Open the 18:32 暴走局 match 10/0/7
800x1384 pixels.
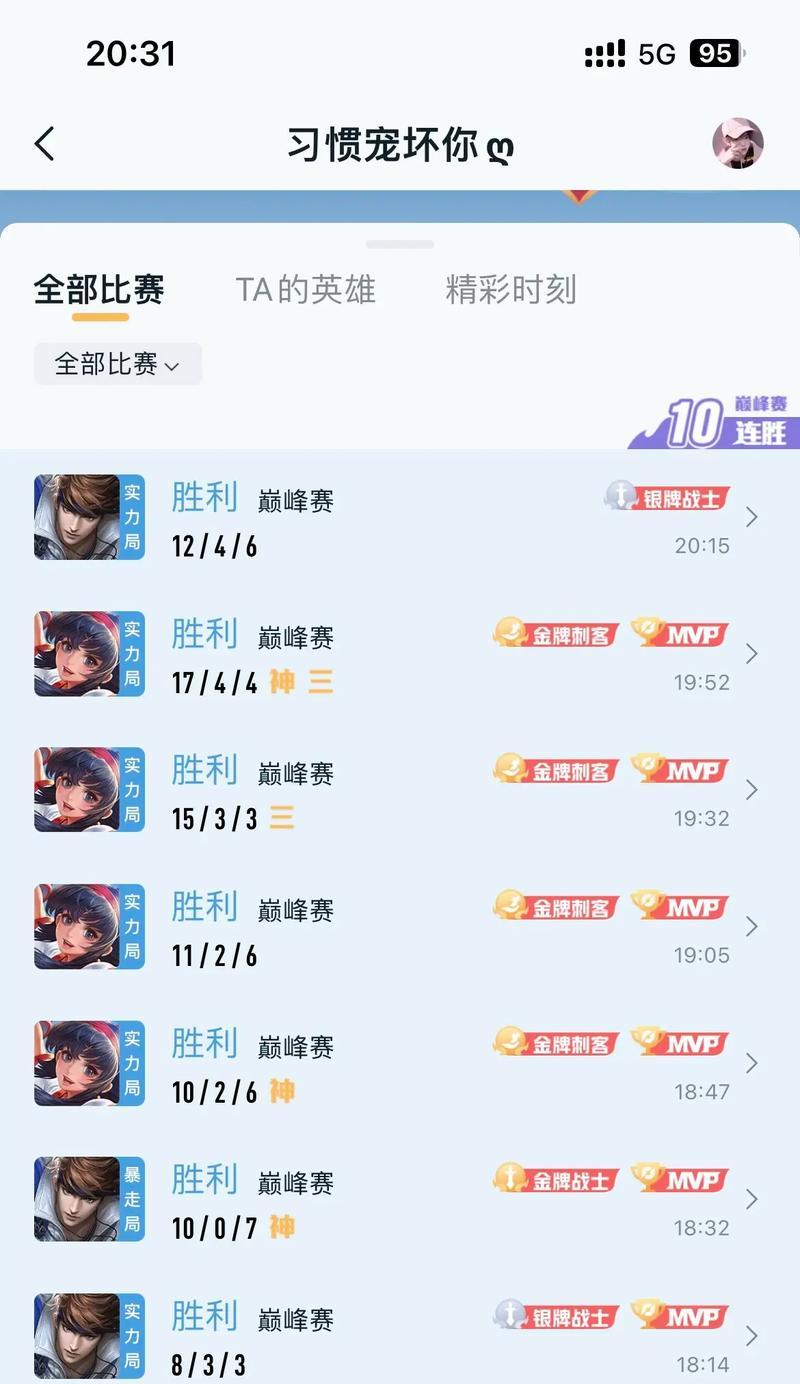point(400,1200)
